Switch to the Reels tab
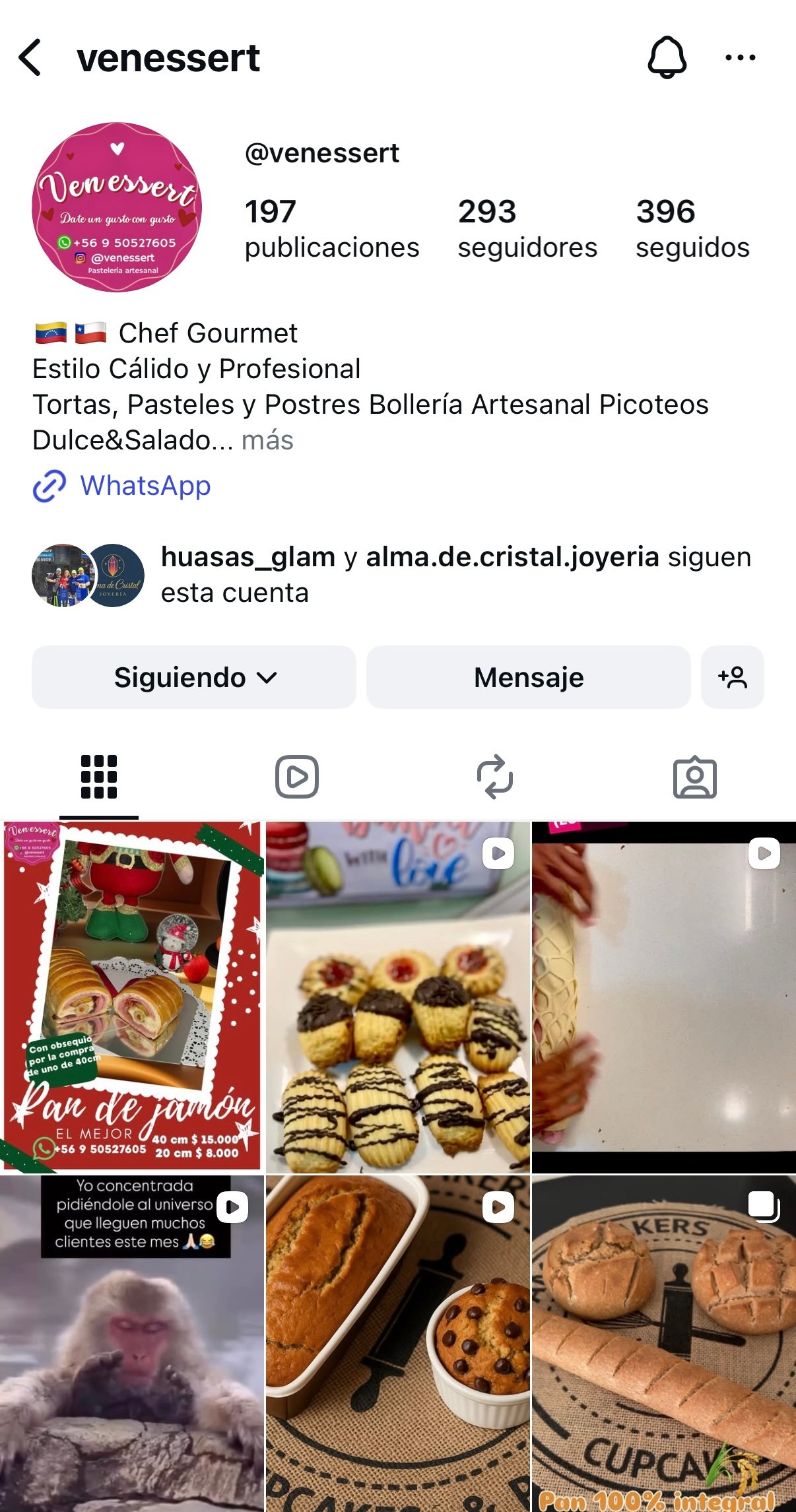 click(x=297, y=777)
